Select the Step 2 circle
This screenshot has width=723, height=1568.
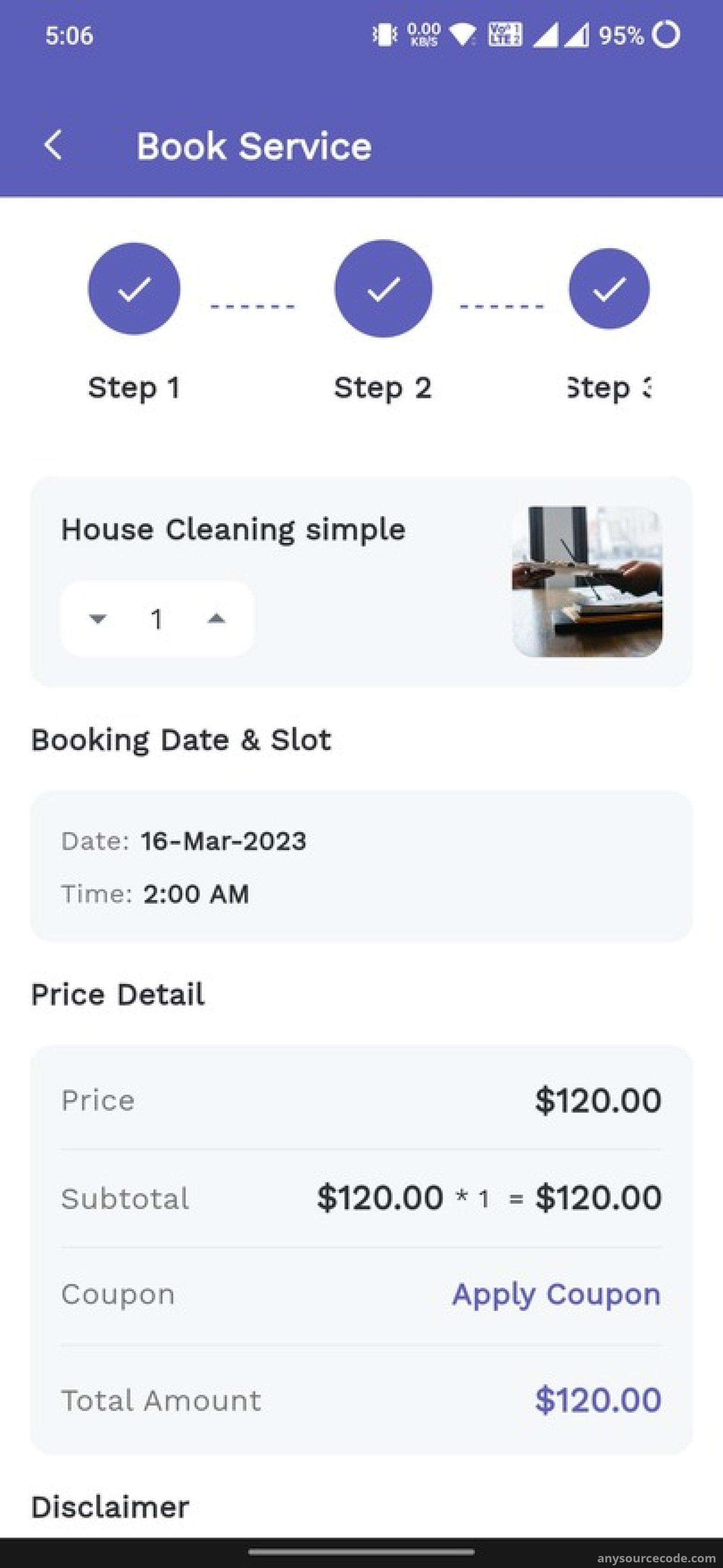click(x=383, y=288)
